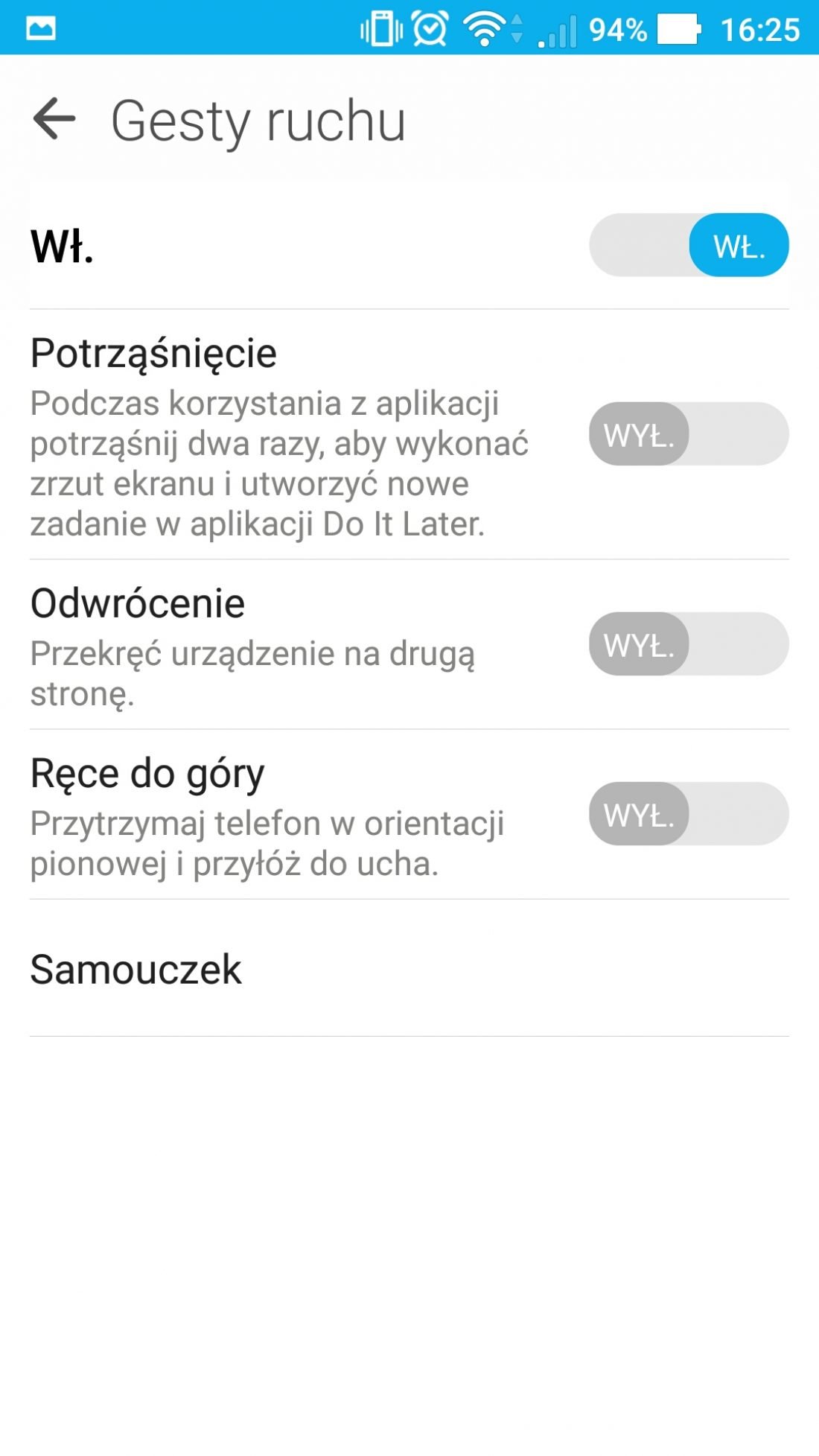Open the Samouczek tutorial
The height and width of the screenshot is (1456, 819).
tap(409, 968)
